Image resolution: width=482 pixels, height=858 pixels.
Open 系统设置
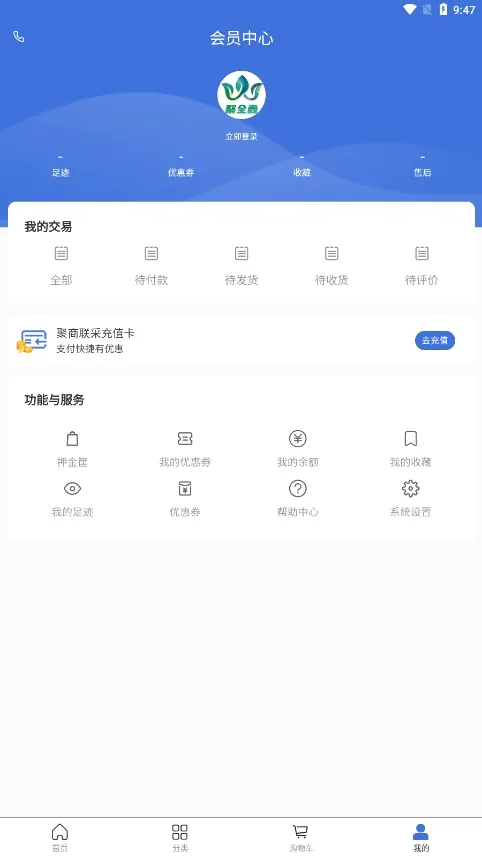pos(410,499)
